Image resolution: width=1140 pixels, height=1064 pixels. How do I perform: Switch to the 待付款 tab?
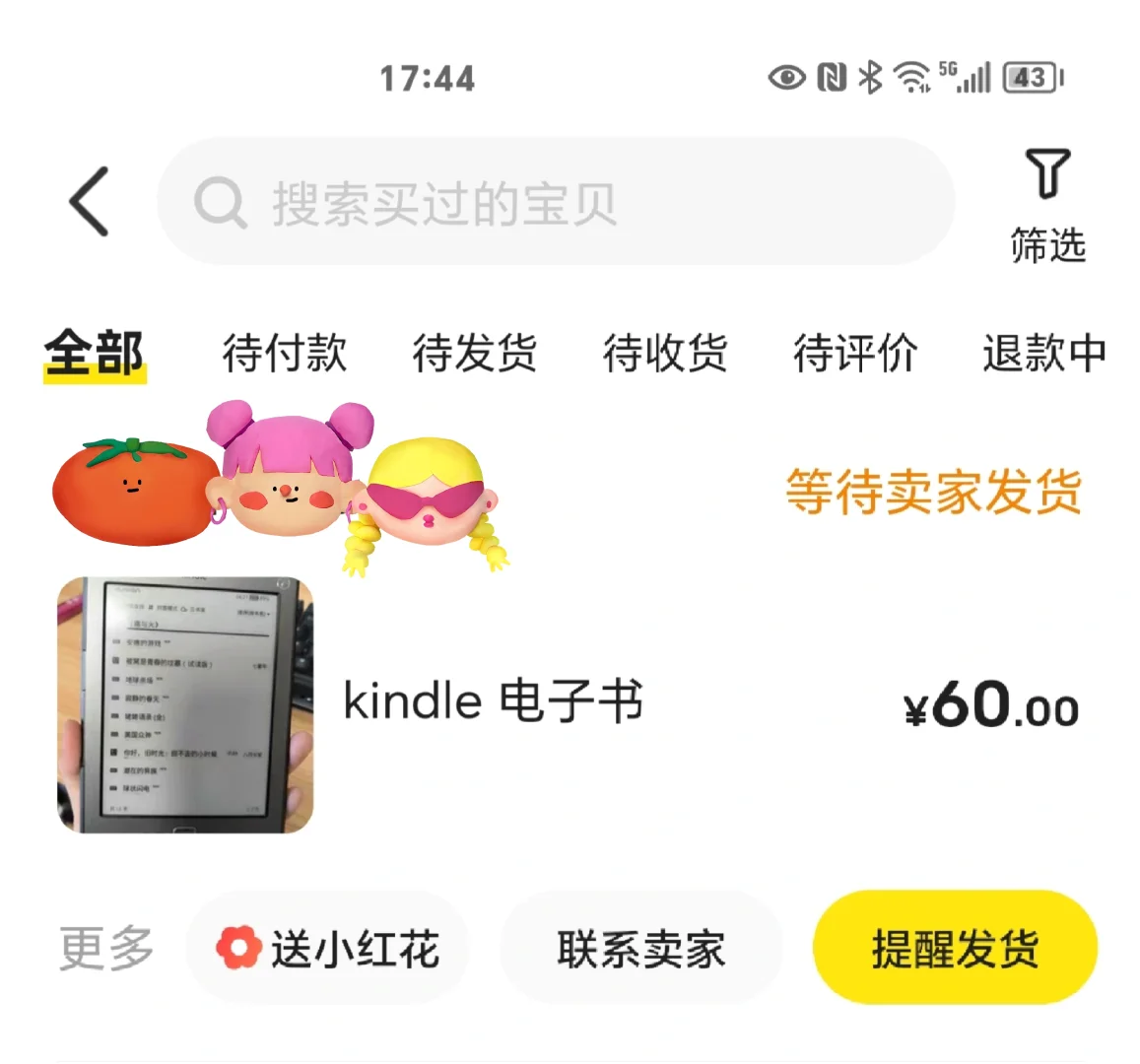pos(284,353)
